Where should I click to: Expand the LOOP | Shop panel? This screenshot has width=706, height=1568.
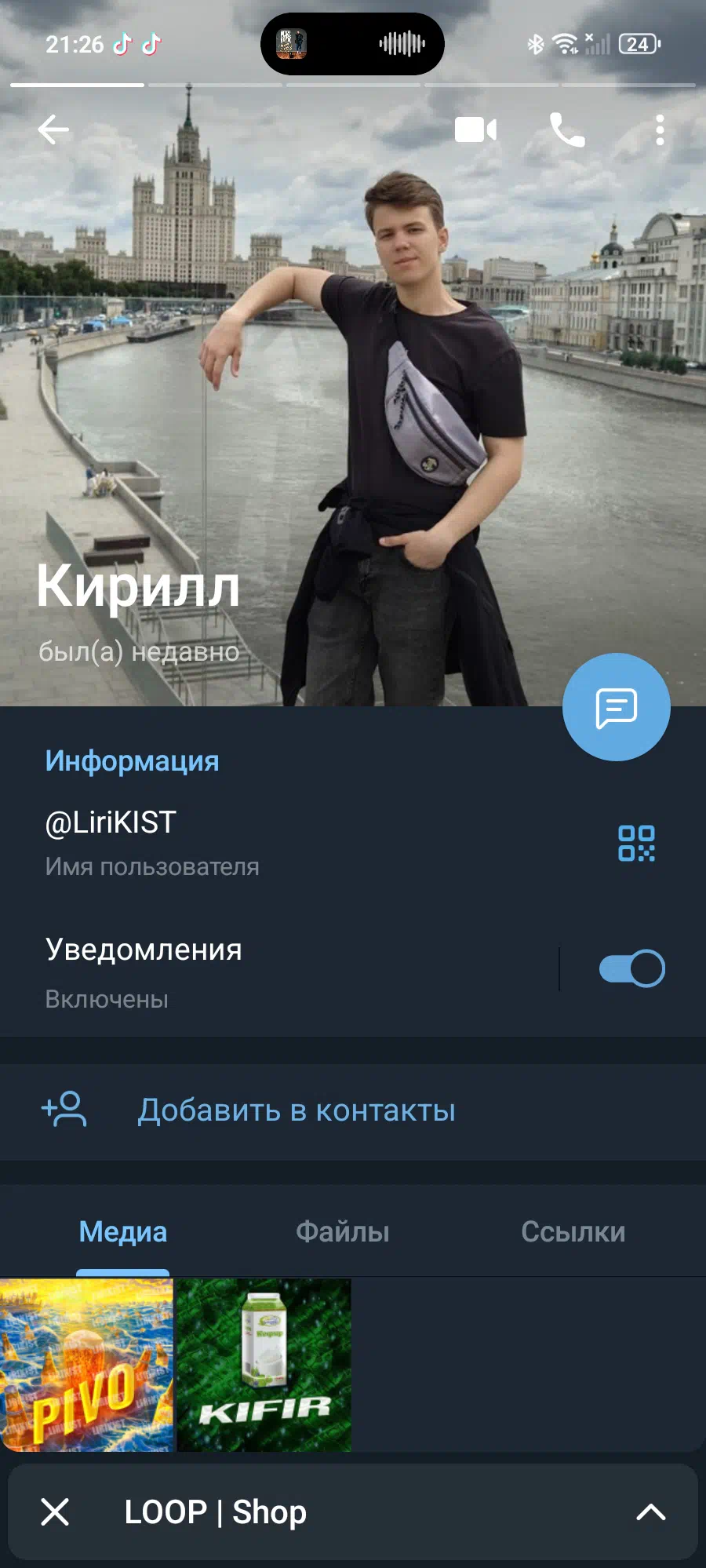pos(651,1511)
